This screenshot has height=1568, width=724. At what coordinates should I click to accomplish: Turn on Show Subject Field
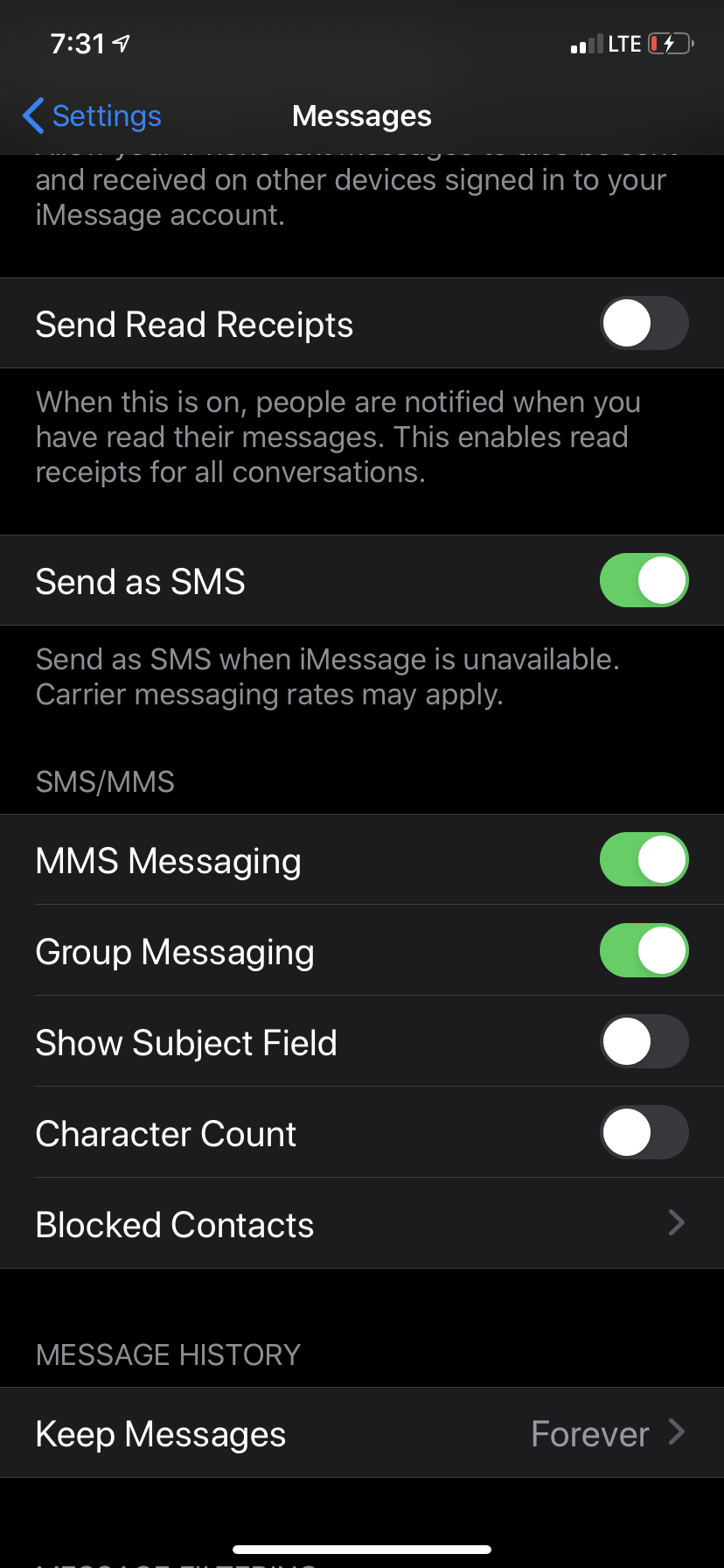coord(644,1041)
